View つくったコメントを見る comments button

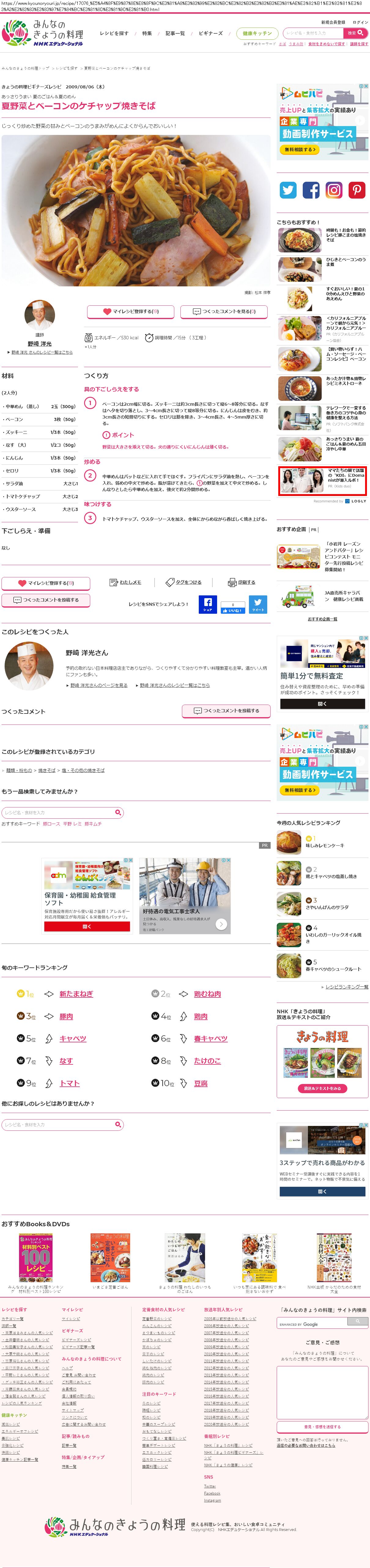tap(224, 312)
